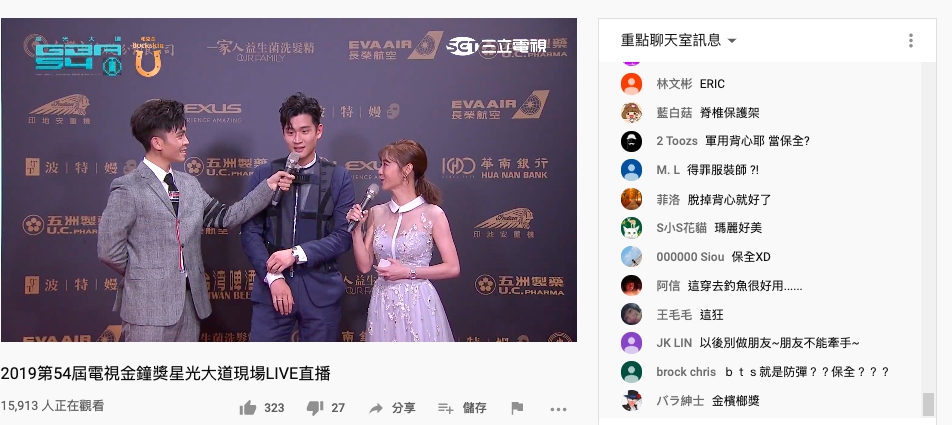Report the video with the flag icon
The image size is (952, 425).
coord(517,408)
